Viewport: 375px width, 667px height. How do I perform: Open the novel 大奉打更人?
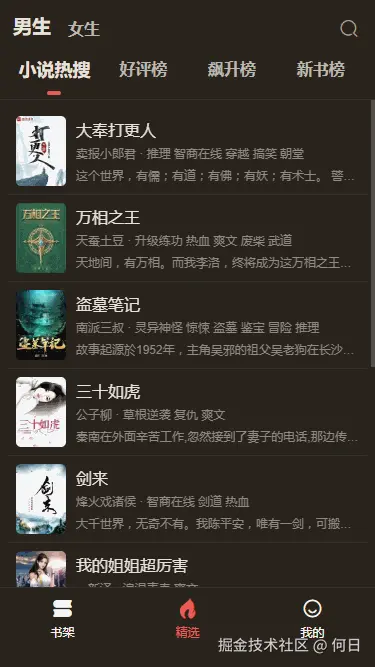point(188,151)
